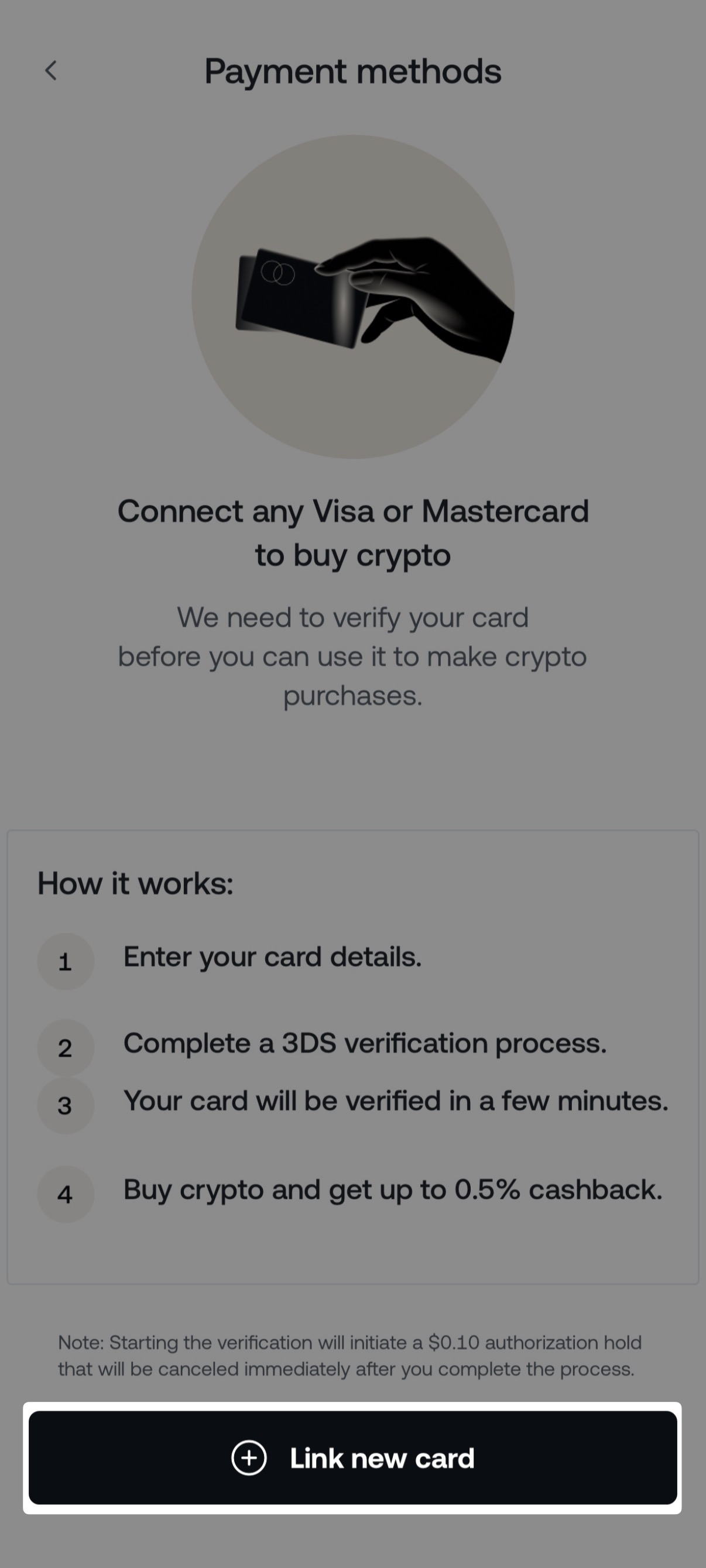Select the Enter your card details step
The height and width of the screenshot is (1568, 706).
[273, 956]
